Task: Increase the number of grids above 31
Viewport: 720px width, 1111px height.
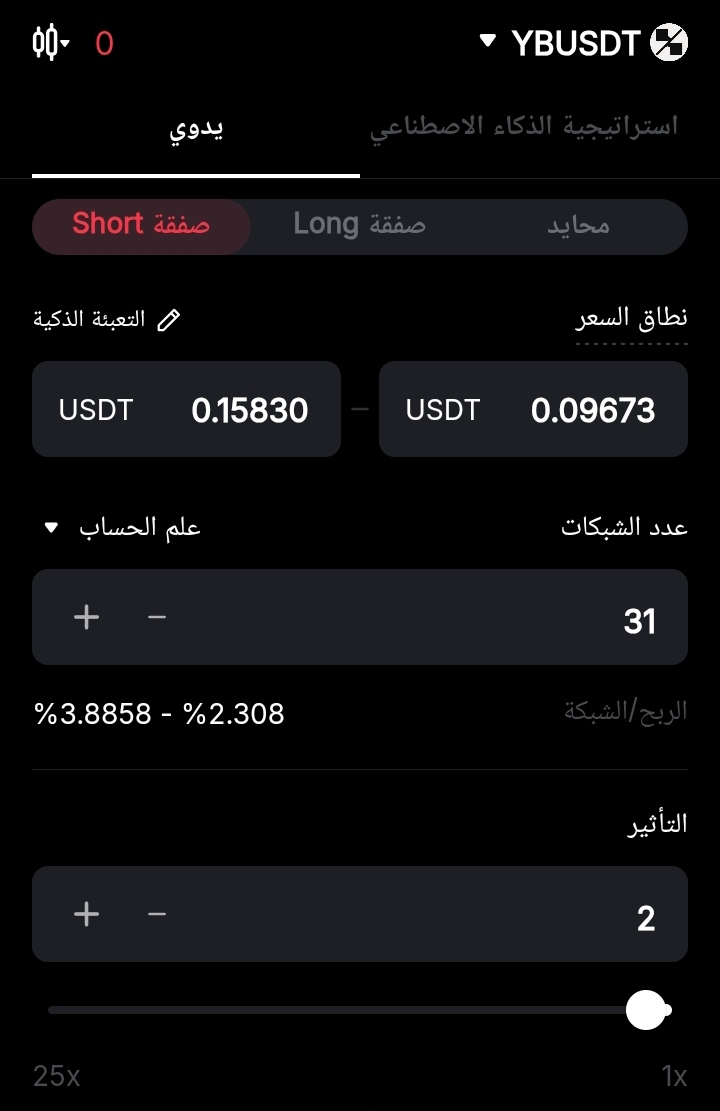Action: click(87, 617)
